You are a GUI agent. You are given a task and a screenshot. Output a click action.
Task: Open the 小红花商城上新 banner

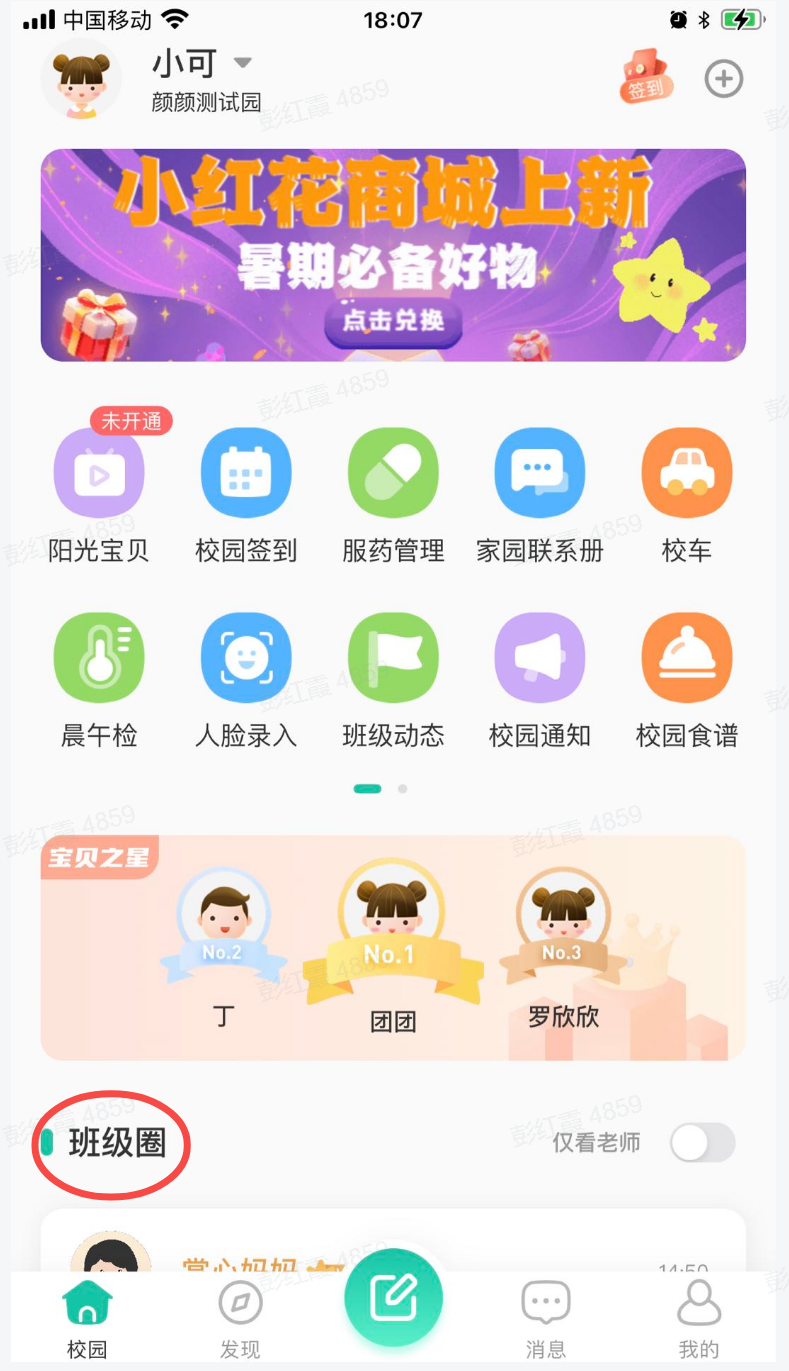coord(393,255)
